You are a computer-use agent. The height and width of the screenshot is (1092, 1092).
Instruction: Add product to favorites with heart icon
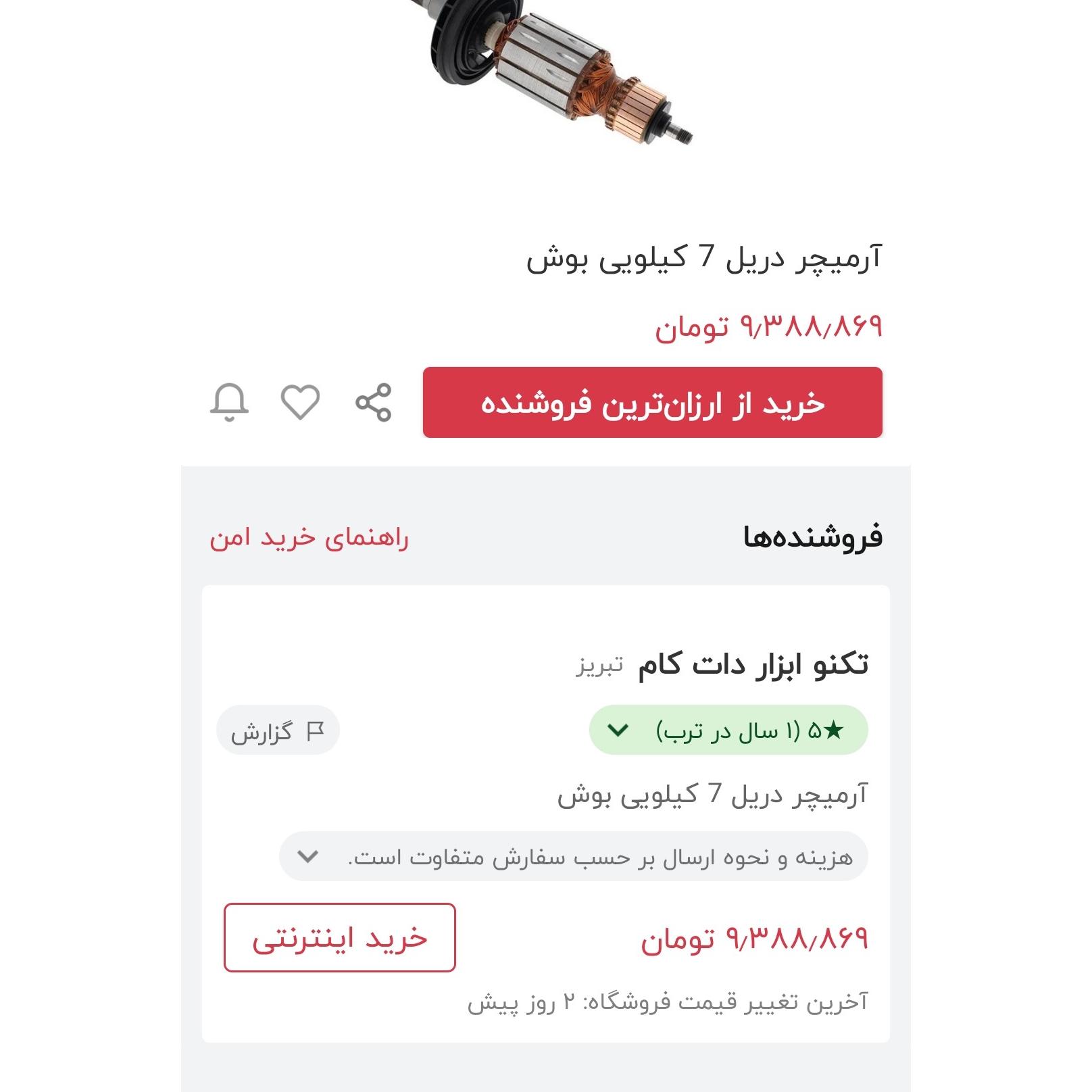pos(300,403)
